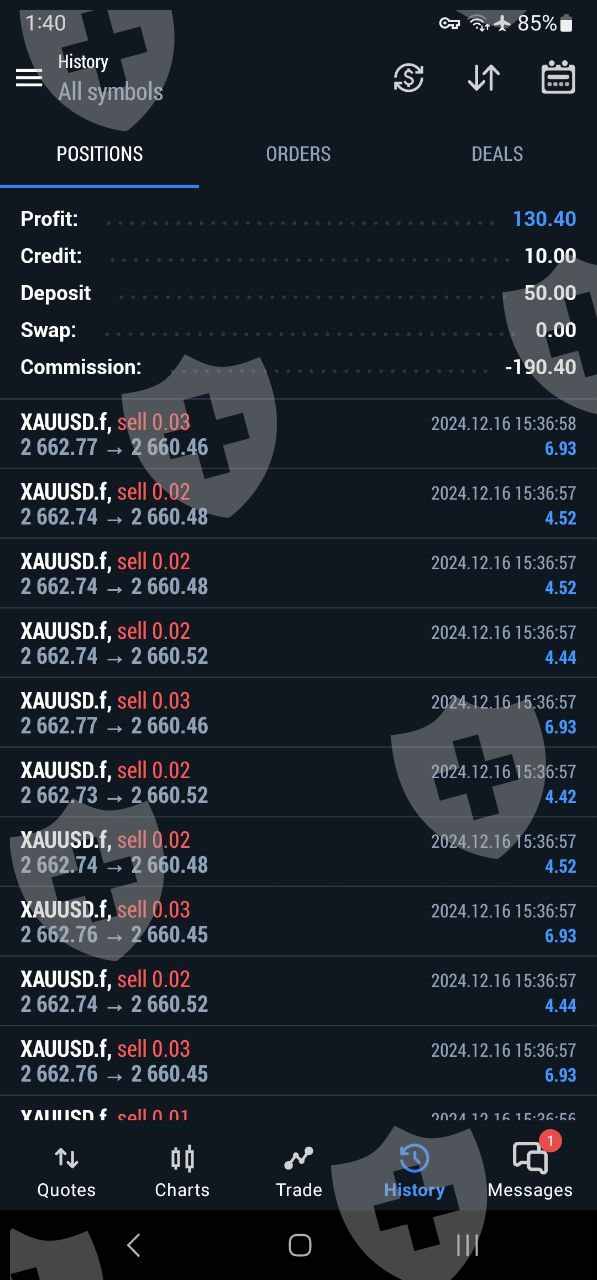Open the hamburger drawer menu
The height and width of the screenshot is (1280, 597).
(x=29, y=77)
